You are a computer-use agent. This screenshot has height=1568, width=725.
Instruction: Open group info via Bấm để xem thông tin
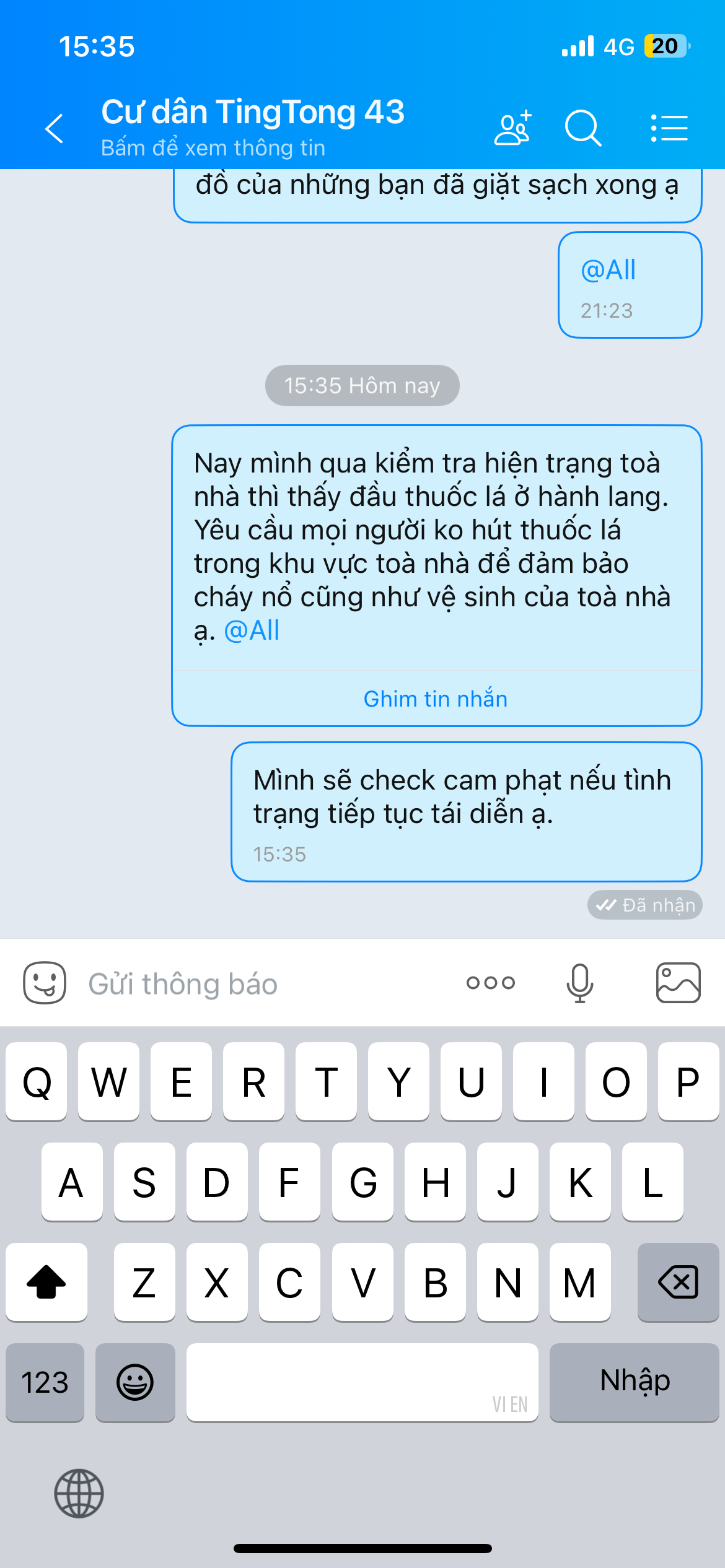(x=213, y=148)
